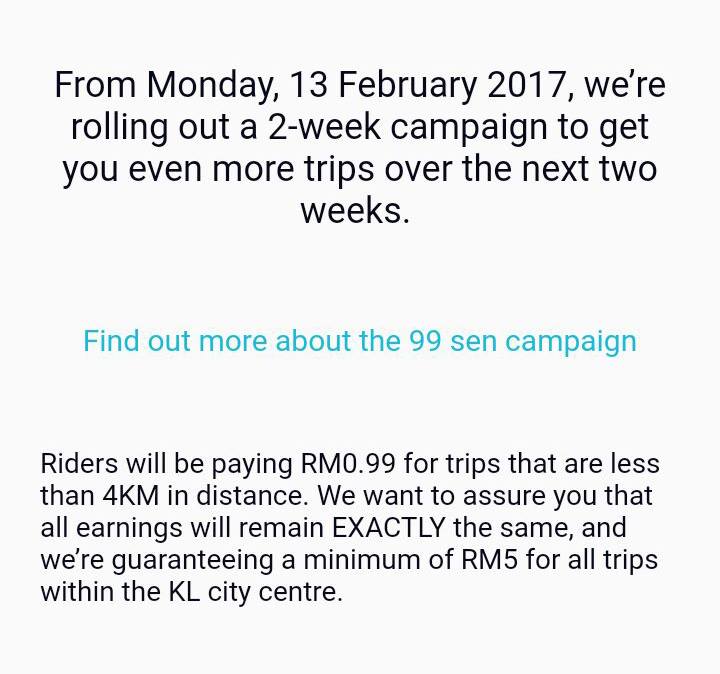Open the 99 sen campaign link
The image size is (720, 674).
coord(359,341)
